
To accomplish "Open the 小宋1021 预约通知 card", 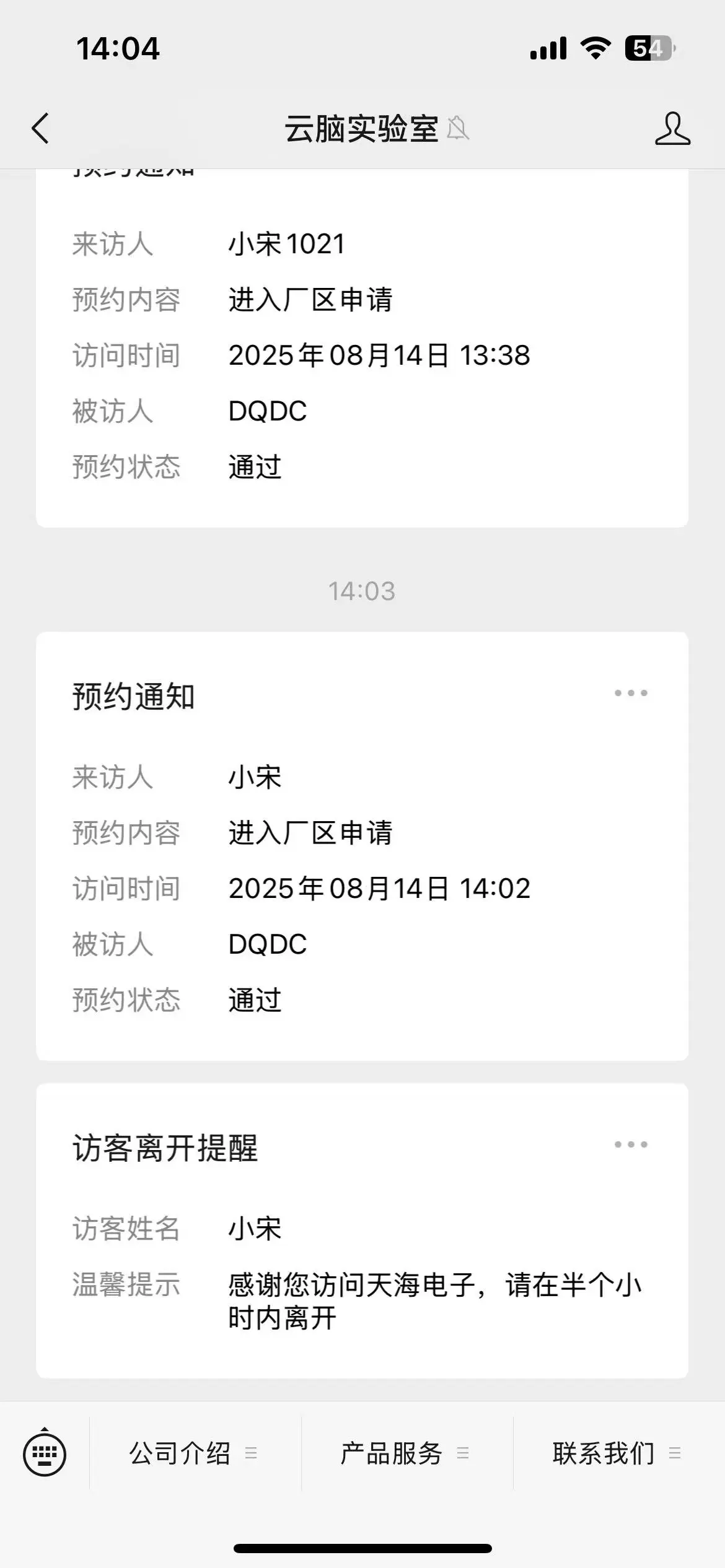I will [362, 353].
